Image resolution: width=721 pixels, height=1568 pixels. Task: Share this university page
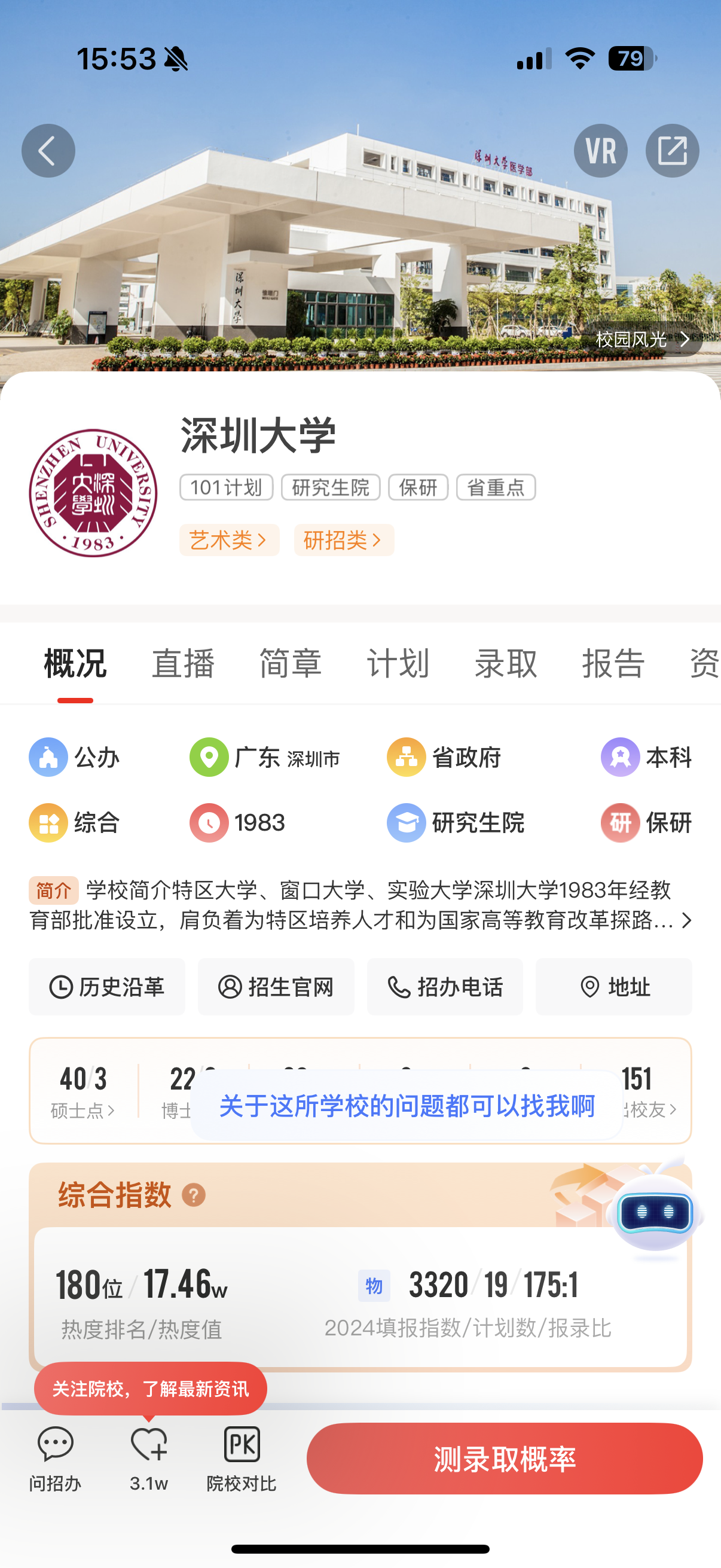(672, 151)
